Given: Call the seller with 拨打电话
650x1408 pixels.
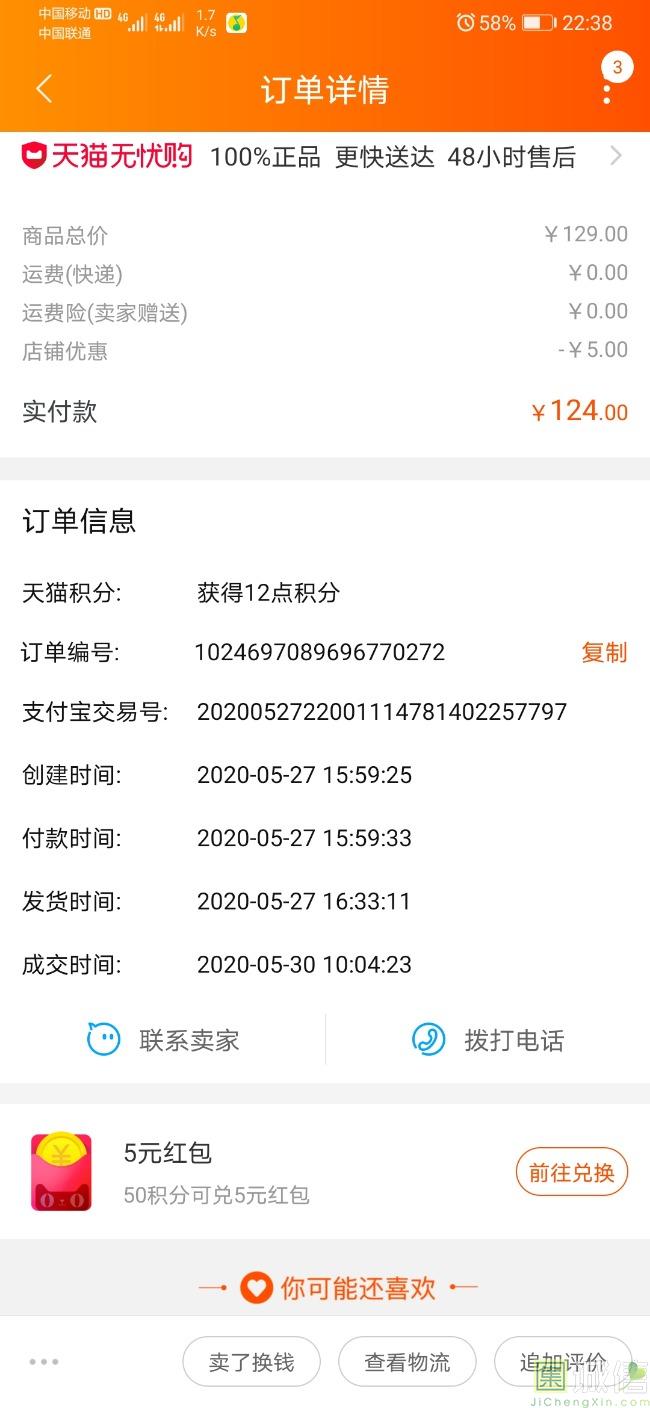Looking at the screenshot, I should tap(488, 1040).
